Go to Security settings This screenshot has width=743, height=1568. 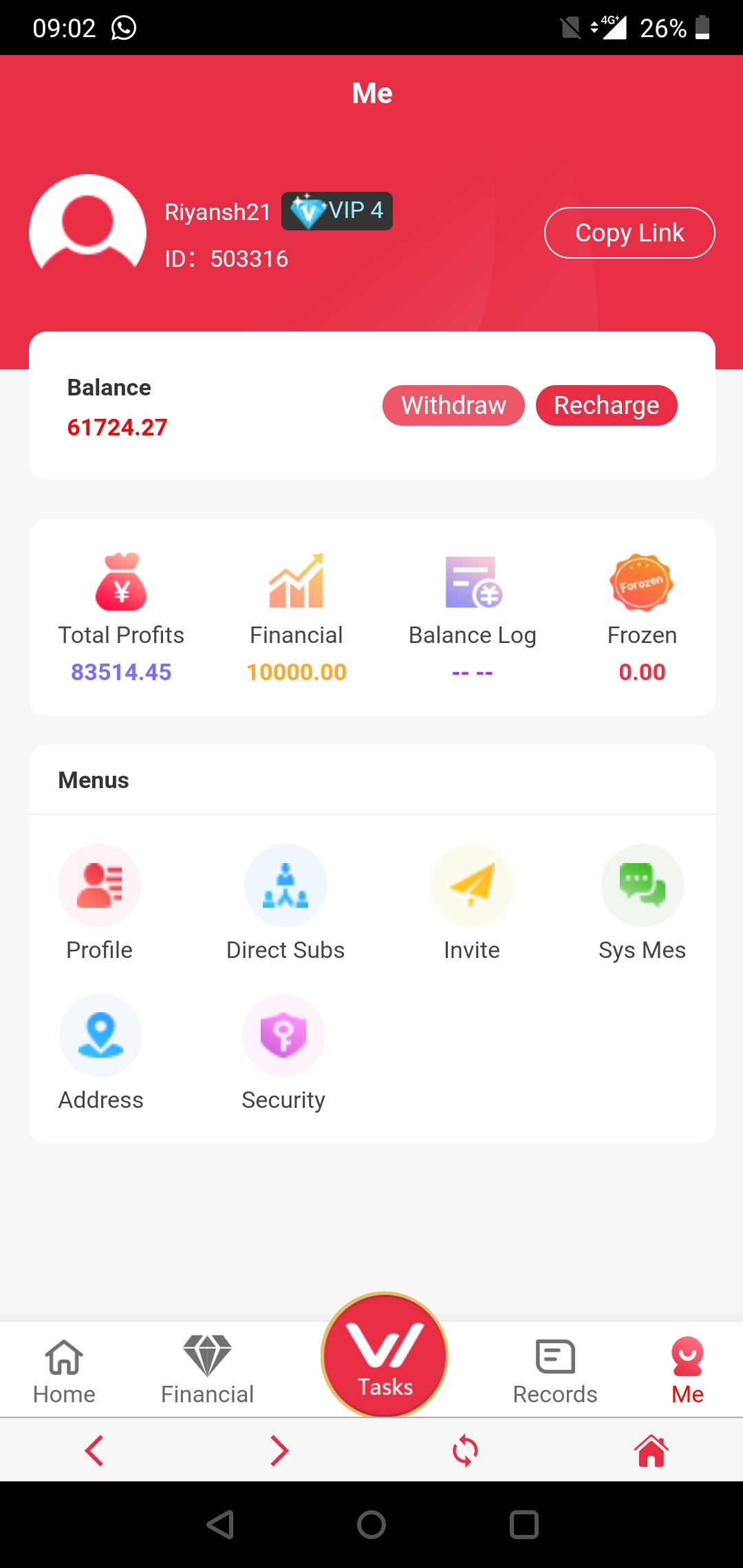click(283, 1052)
